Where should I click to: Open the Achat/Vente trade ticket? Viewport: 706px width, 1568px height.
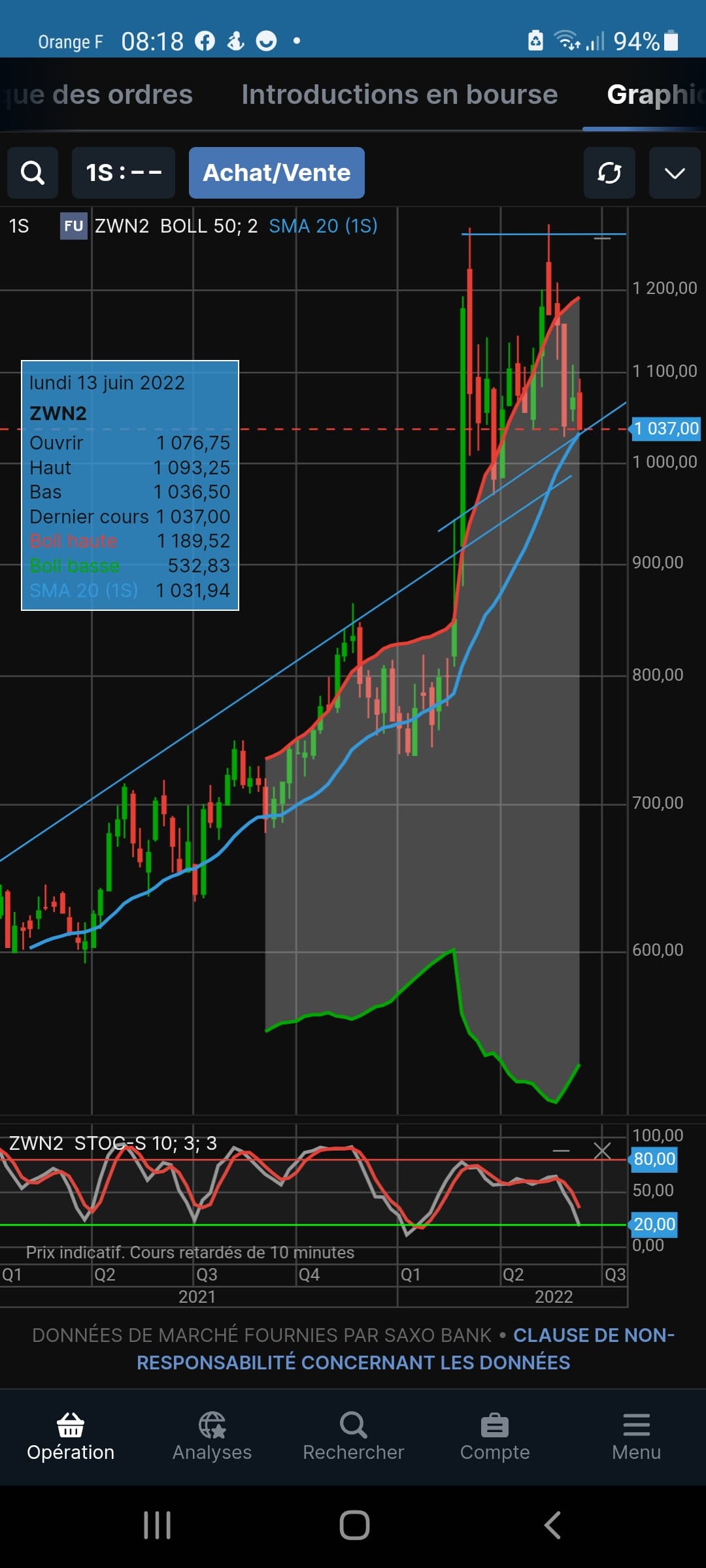(x=277, y=173)
